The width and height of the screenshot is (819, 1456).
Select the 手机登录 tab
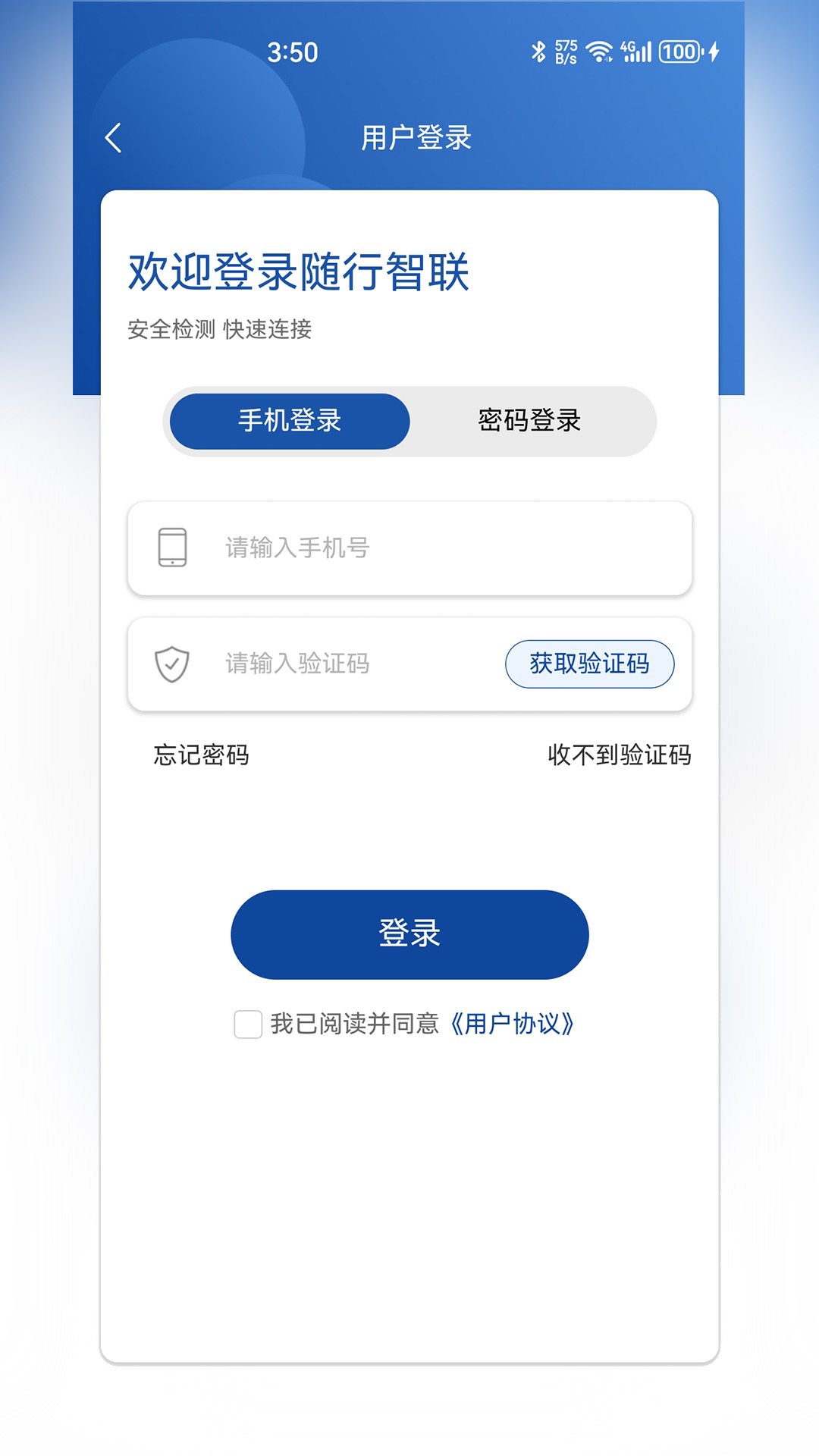289,421
